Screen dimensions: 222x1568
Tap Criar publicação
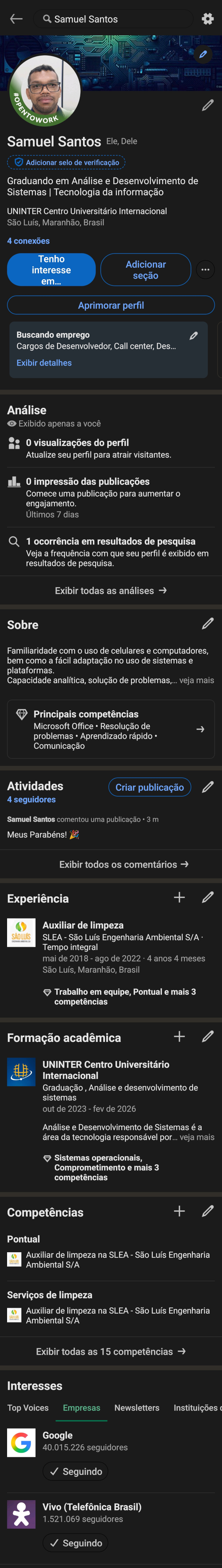coord(149,787)
